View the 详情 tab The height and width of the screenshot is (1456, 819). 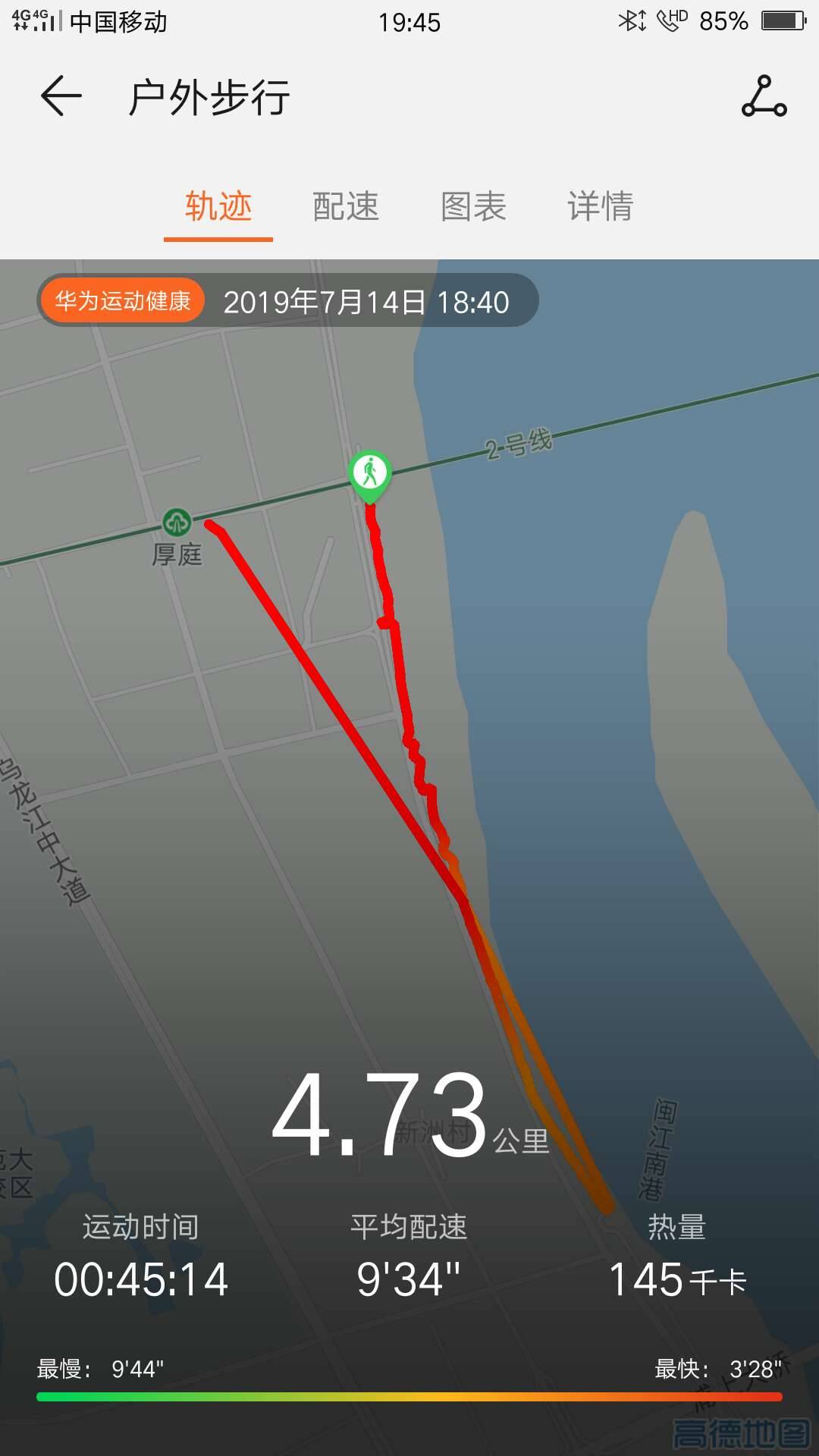(601, 206)
